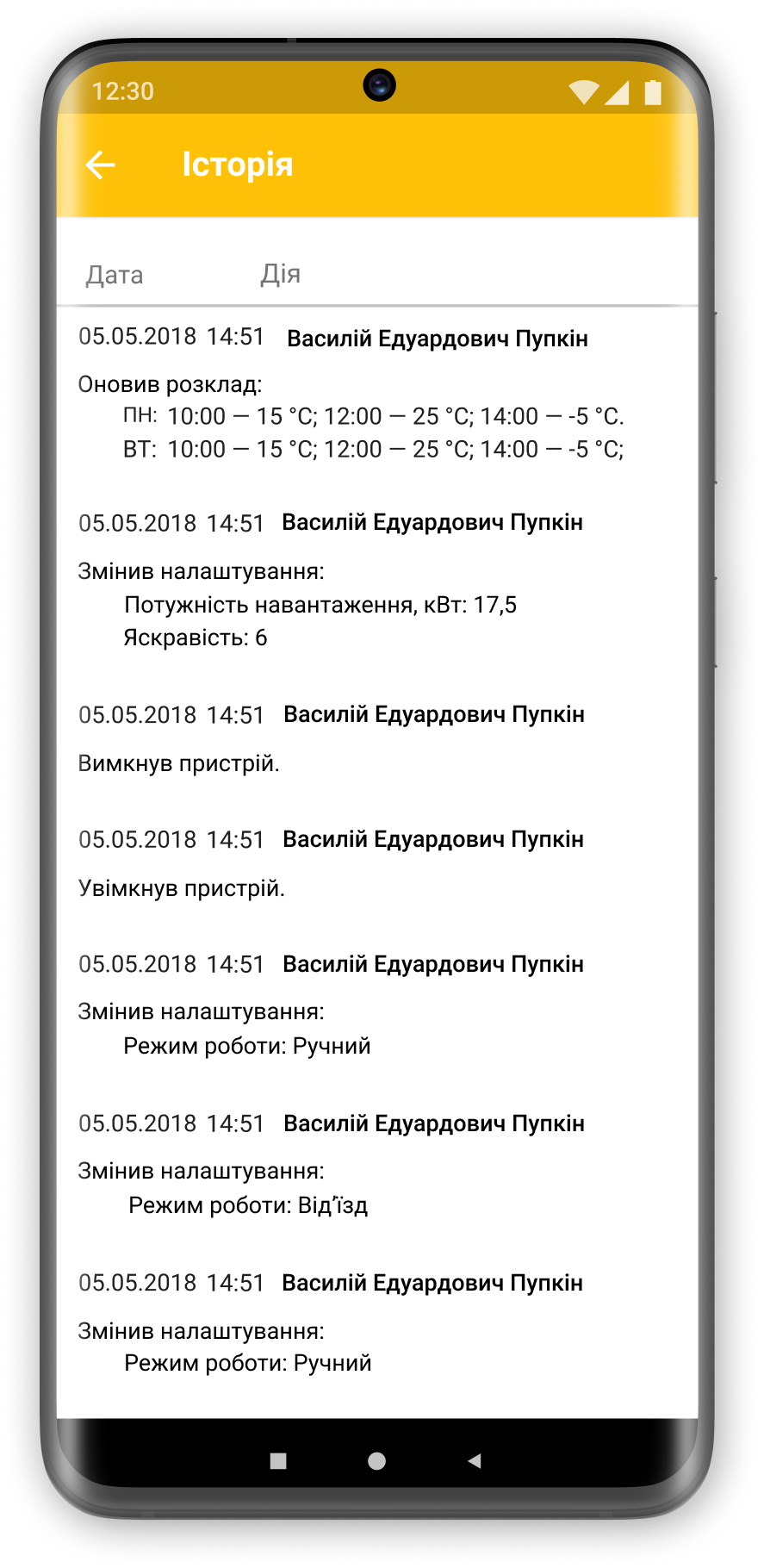
Task: Go back from the Історія screen
Action: tap(101, 165)
